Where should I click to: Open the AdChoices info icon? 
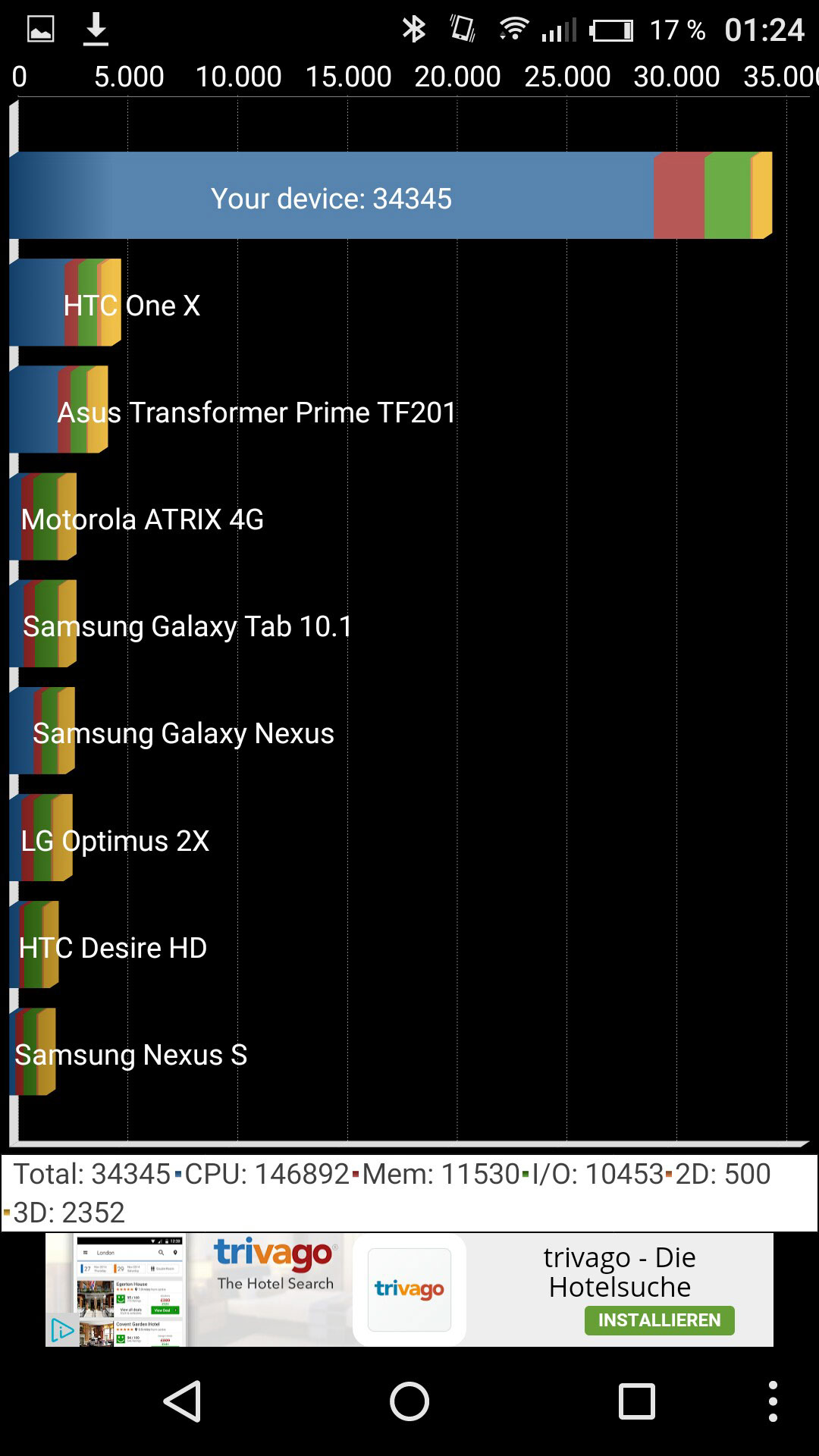point(61,1330)
